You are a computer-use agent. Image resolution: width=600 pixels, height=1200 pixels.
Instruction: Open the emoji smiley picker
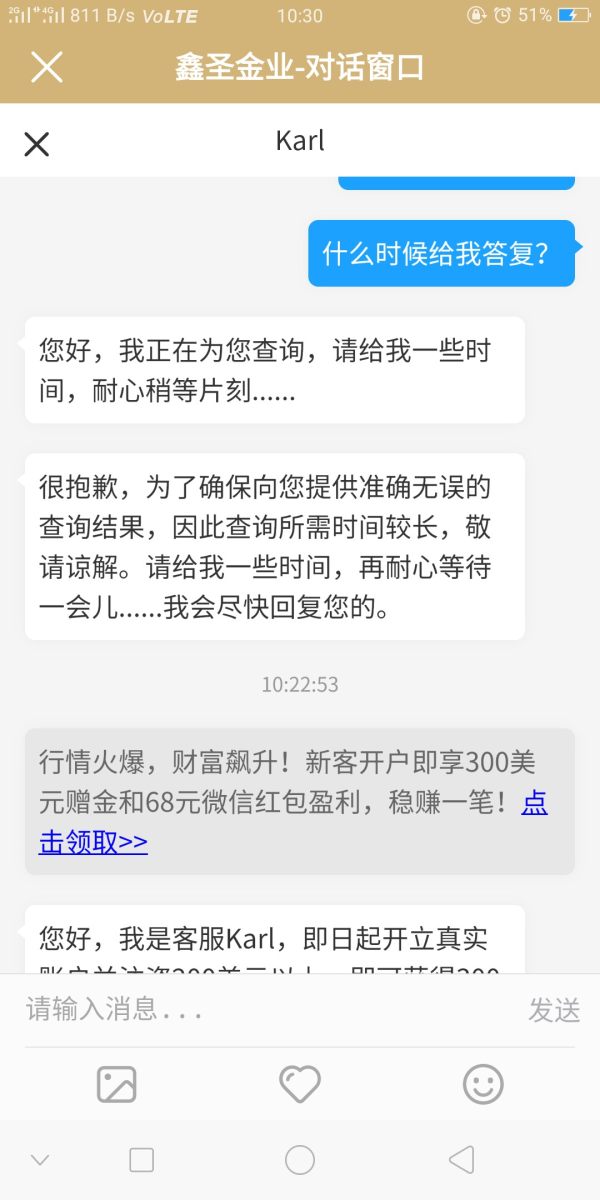[x=483, y=1084]
